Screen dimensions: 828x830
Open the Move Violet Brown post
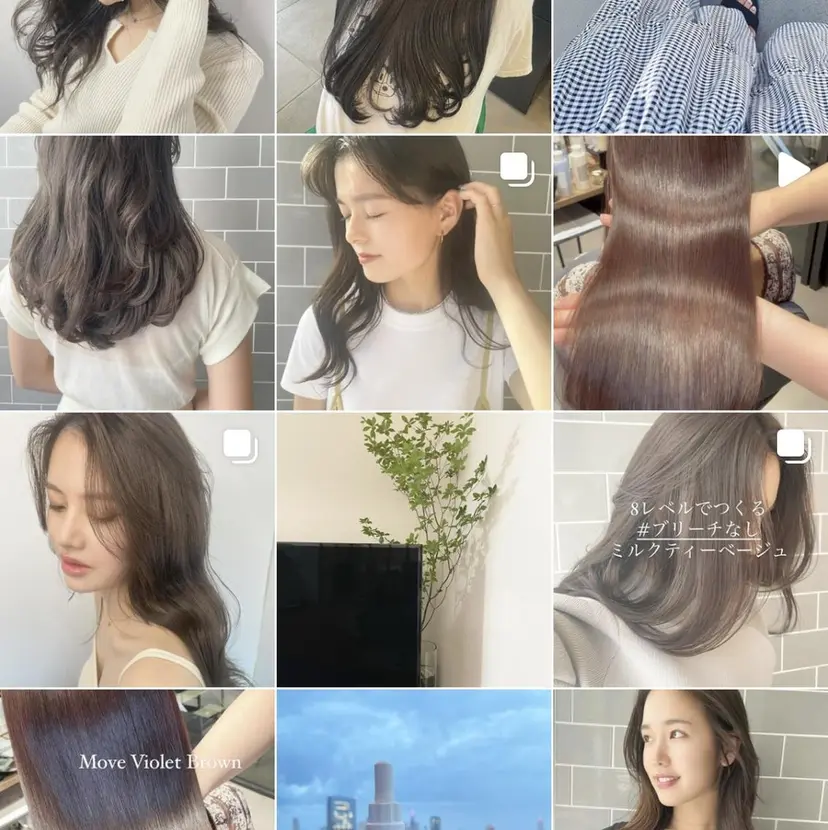(x=136, y=760)
